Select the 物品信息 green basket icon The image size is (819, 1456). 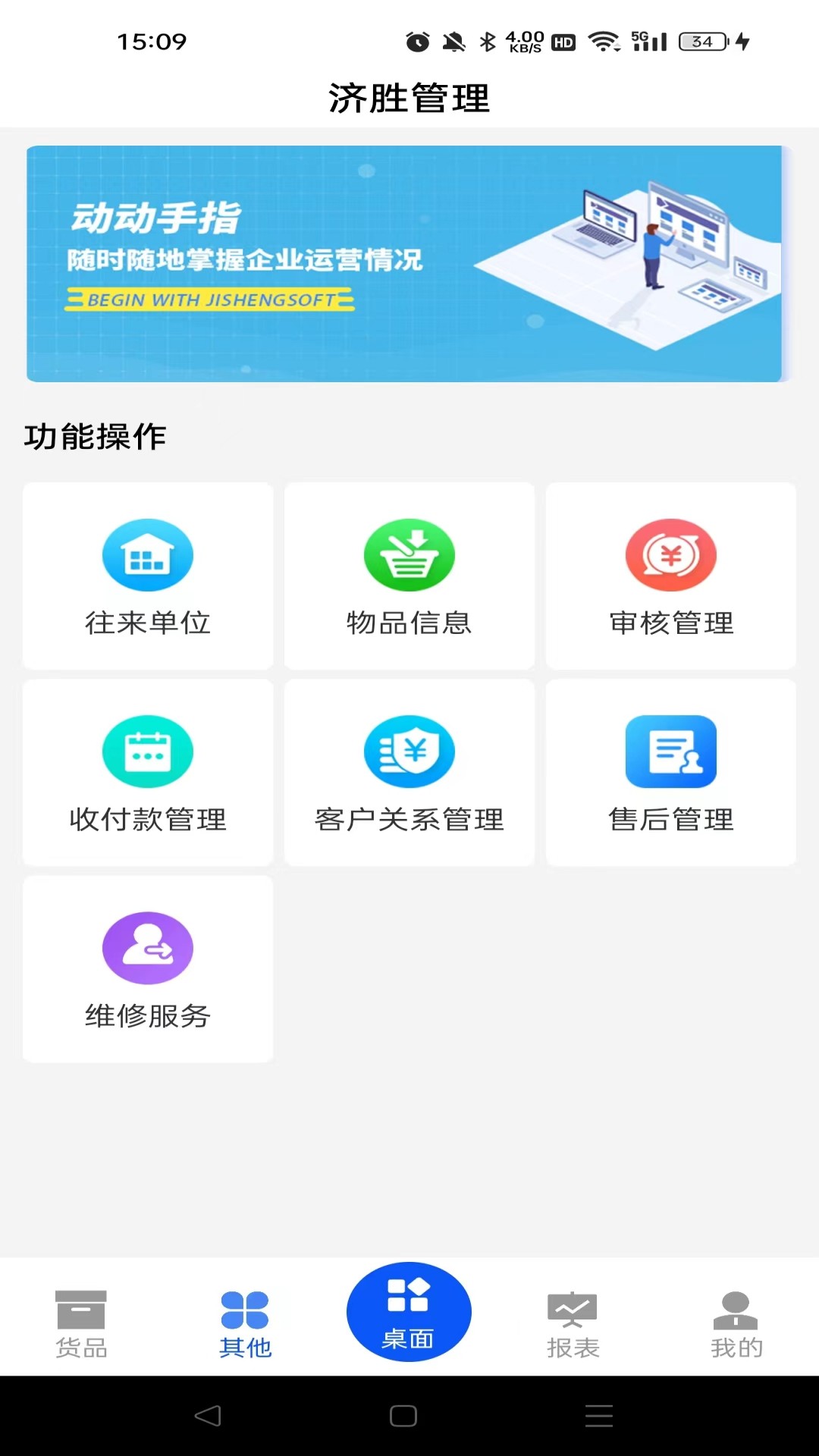[409, 554]
